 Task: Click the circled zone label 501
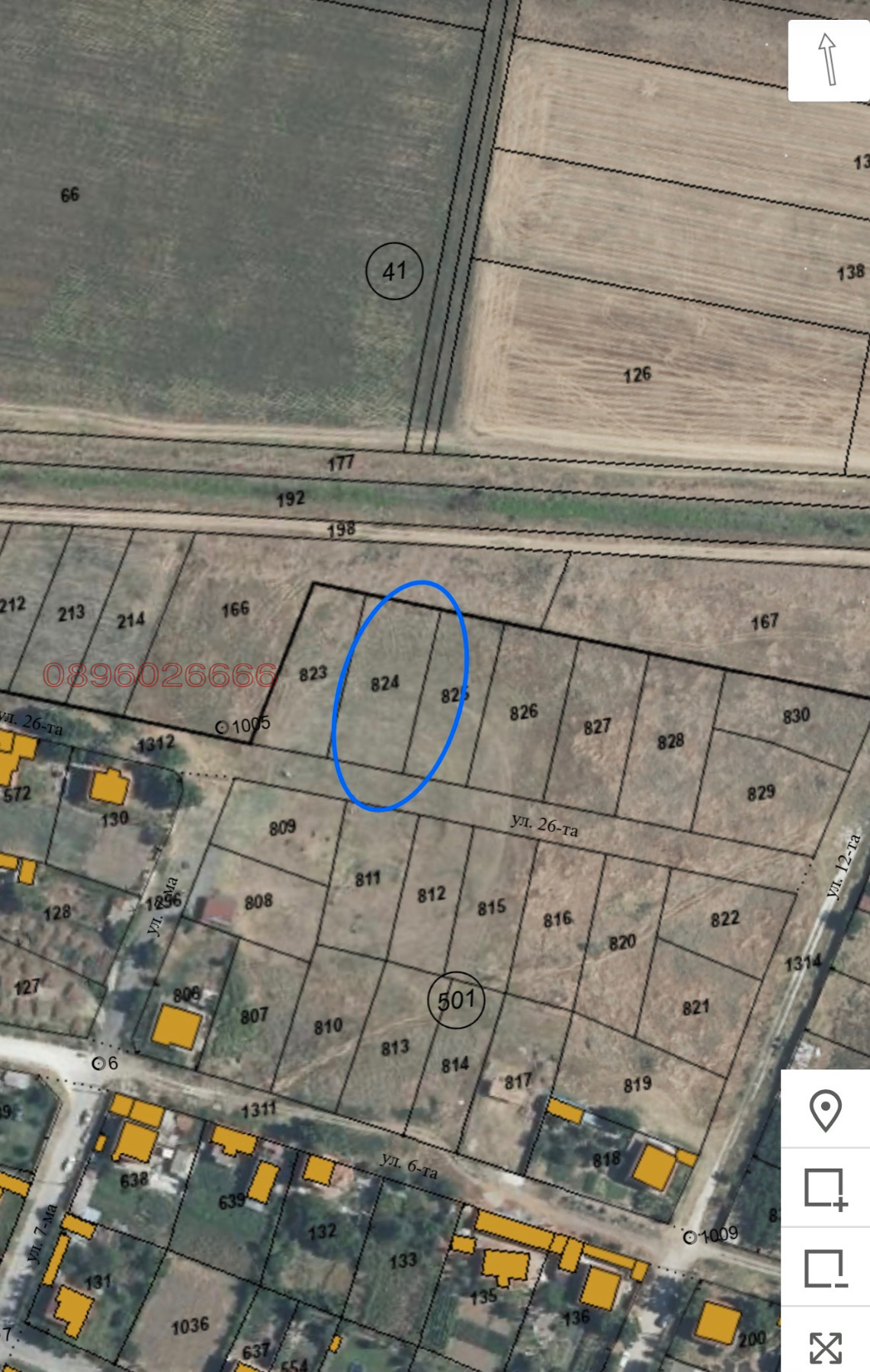456,999
